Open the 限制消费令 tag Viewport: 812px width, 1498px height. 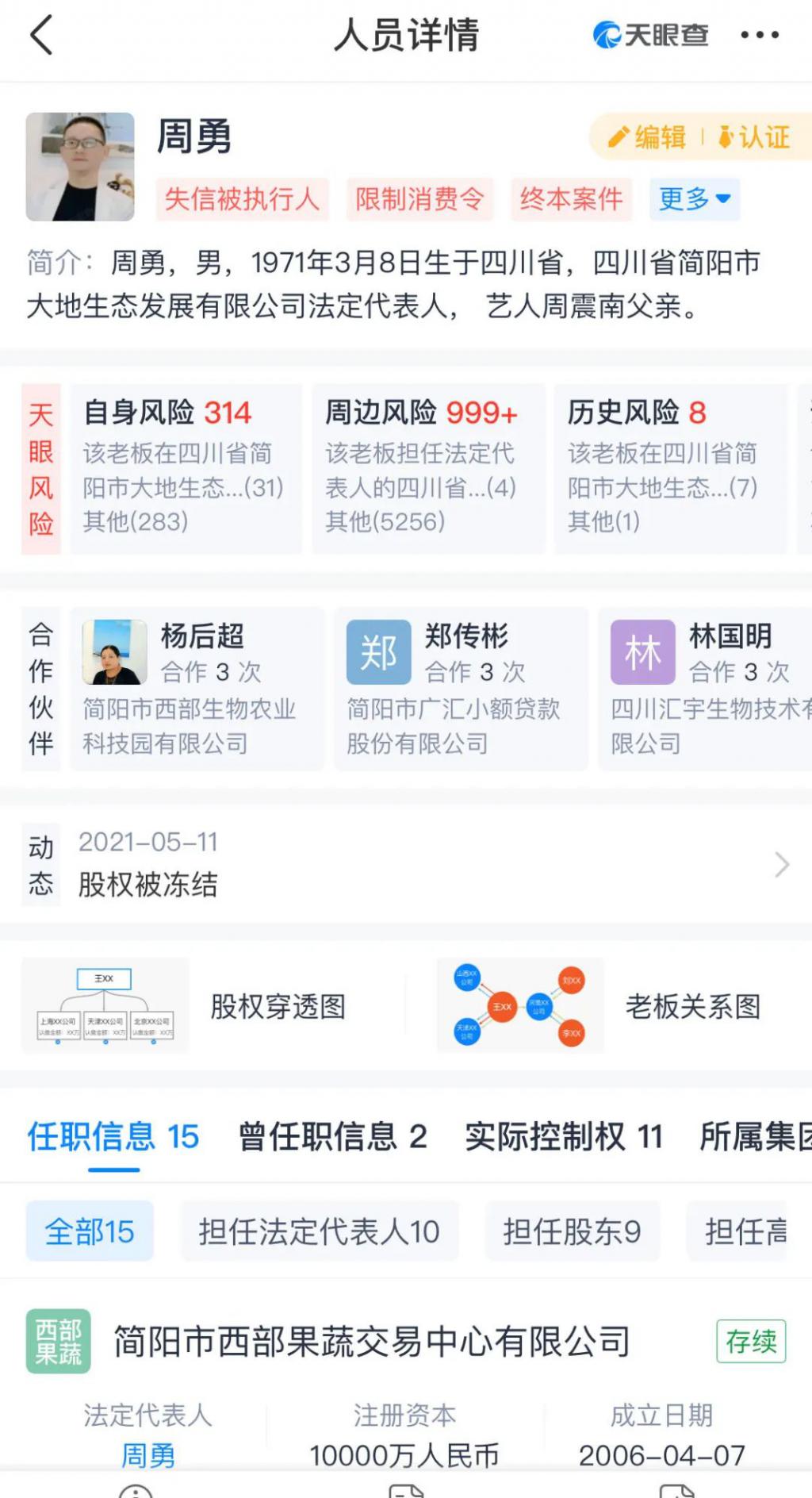(419, 198)
